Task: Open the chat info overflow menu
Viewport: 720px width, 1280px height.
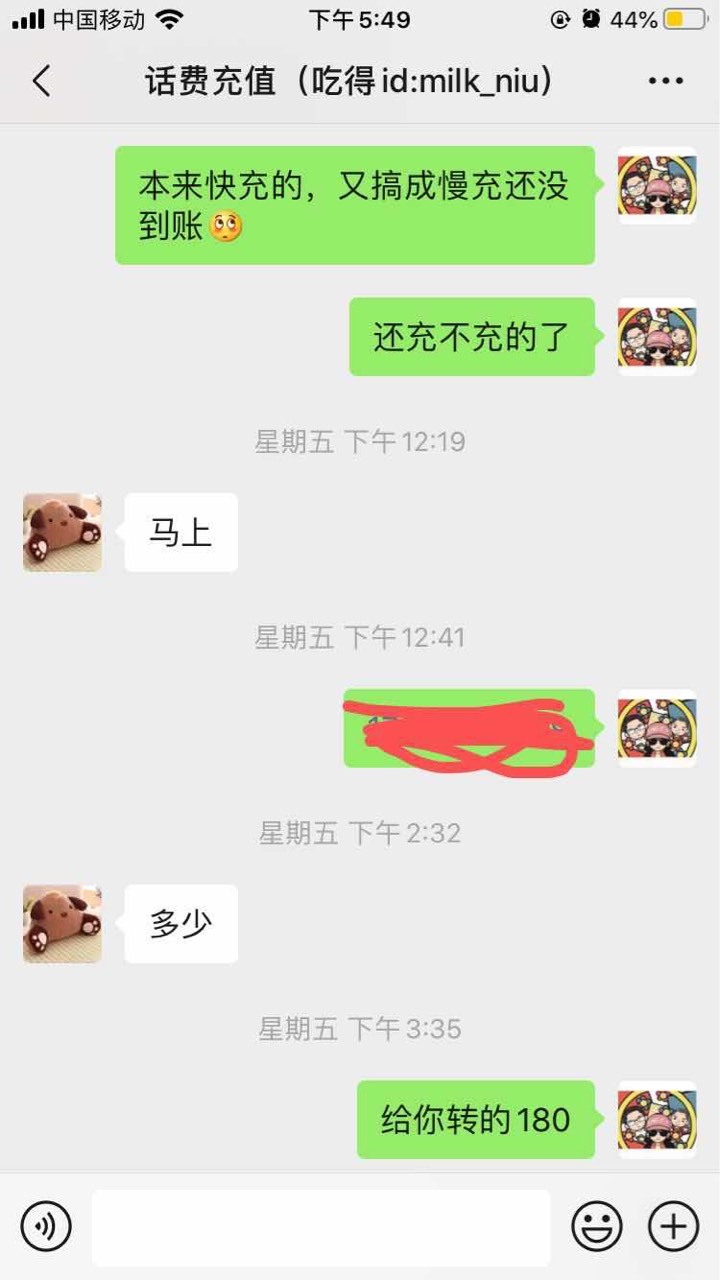Action: tap(666, 81)
